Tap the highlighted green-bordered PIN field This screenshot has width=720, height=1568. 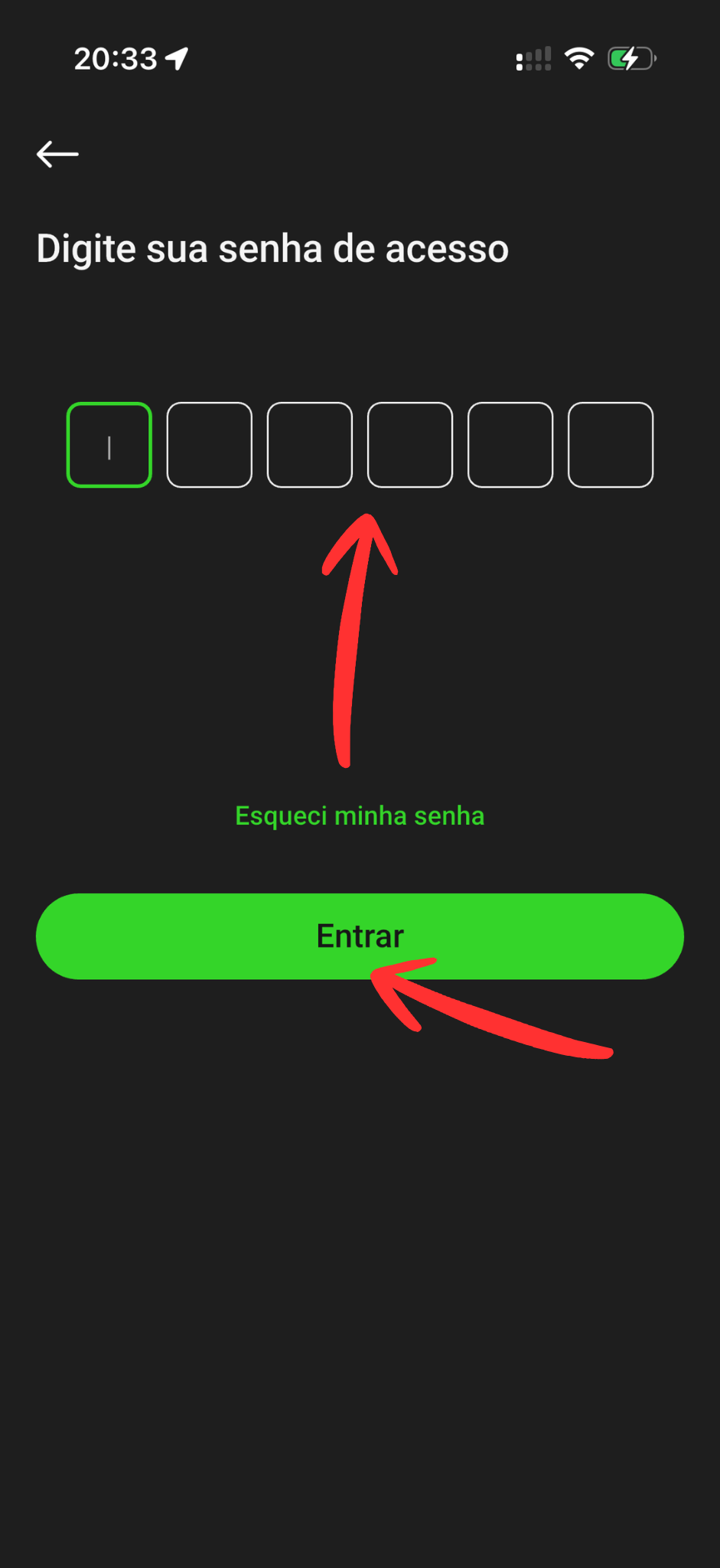click(x=109, y=445)
